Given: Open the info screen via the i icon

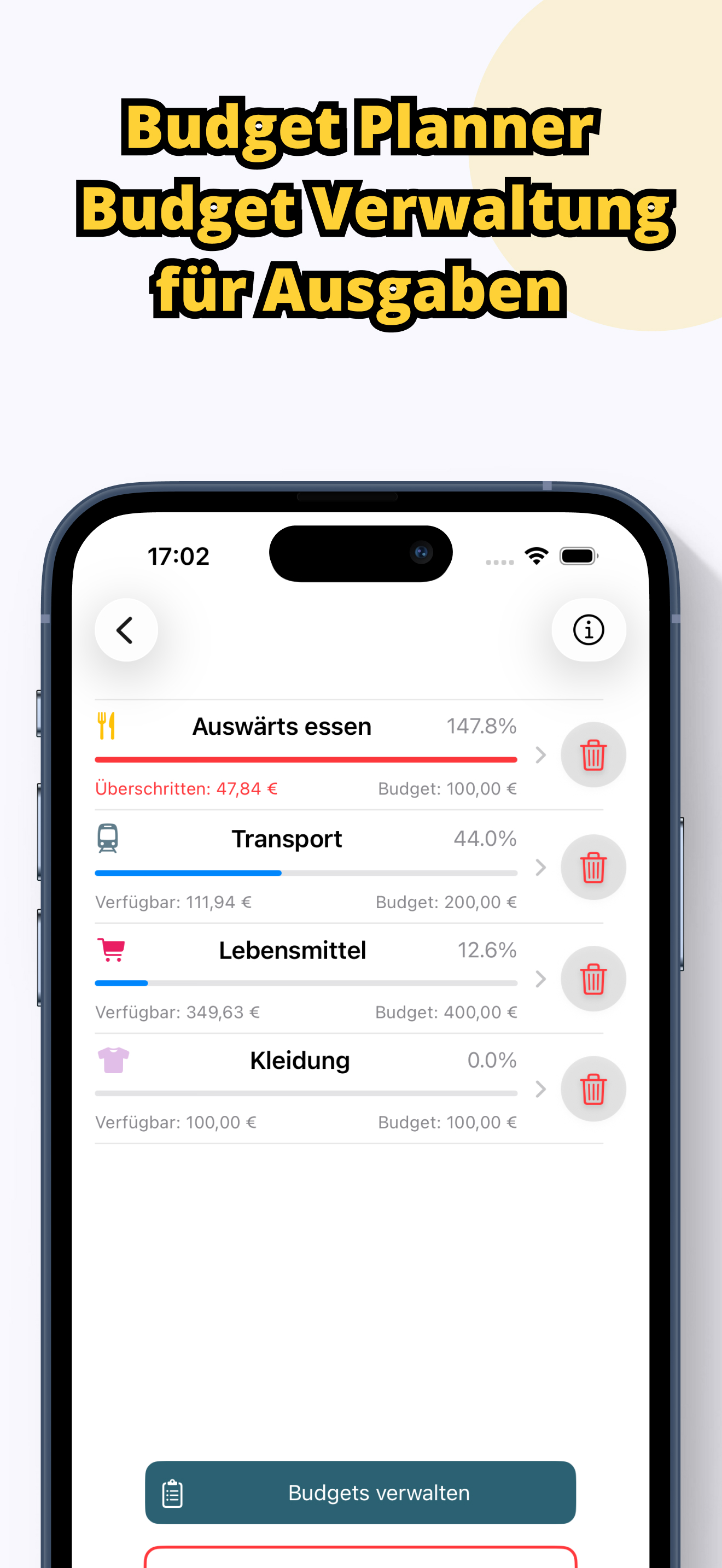Looking at the screenshot, I should click(587, 630).
